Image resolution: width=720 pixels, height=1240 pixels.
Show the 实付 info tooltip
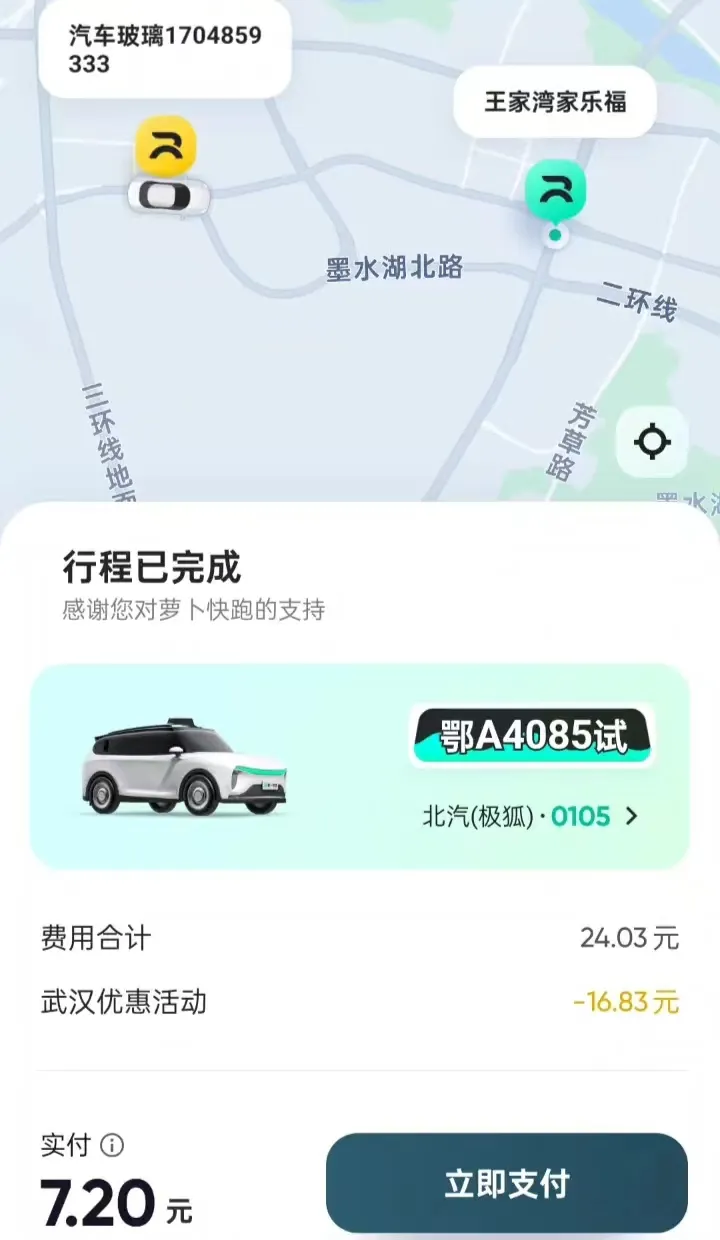tap(113, 1145)
